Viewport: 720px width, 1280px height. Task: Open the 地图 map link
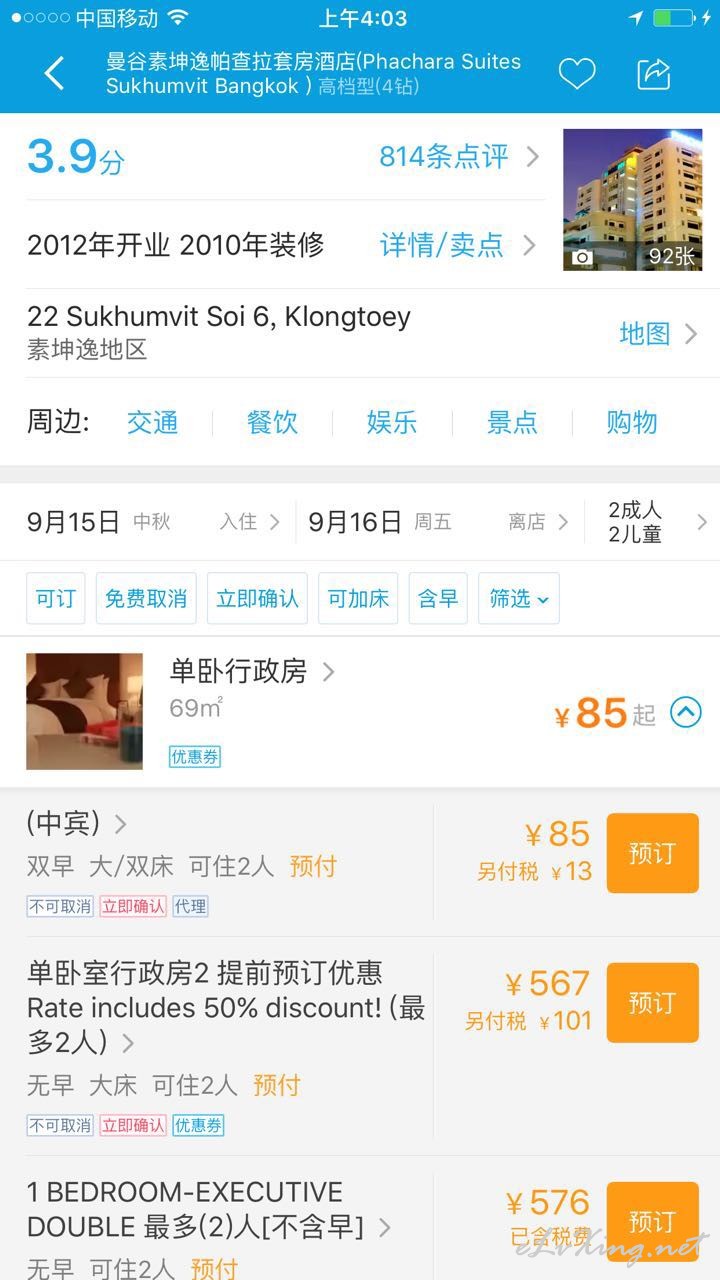click(658, 334)
